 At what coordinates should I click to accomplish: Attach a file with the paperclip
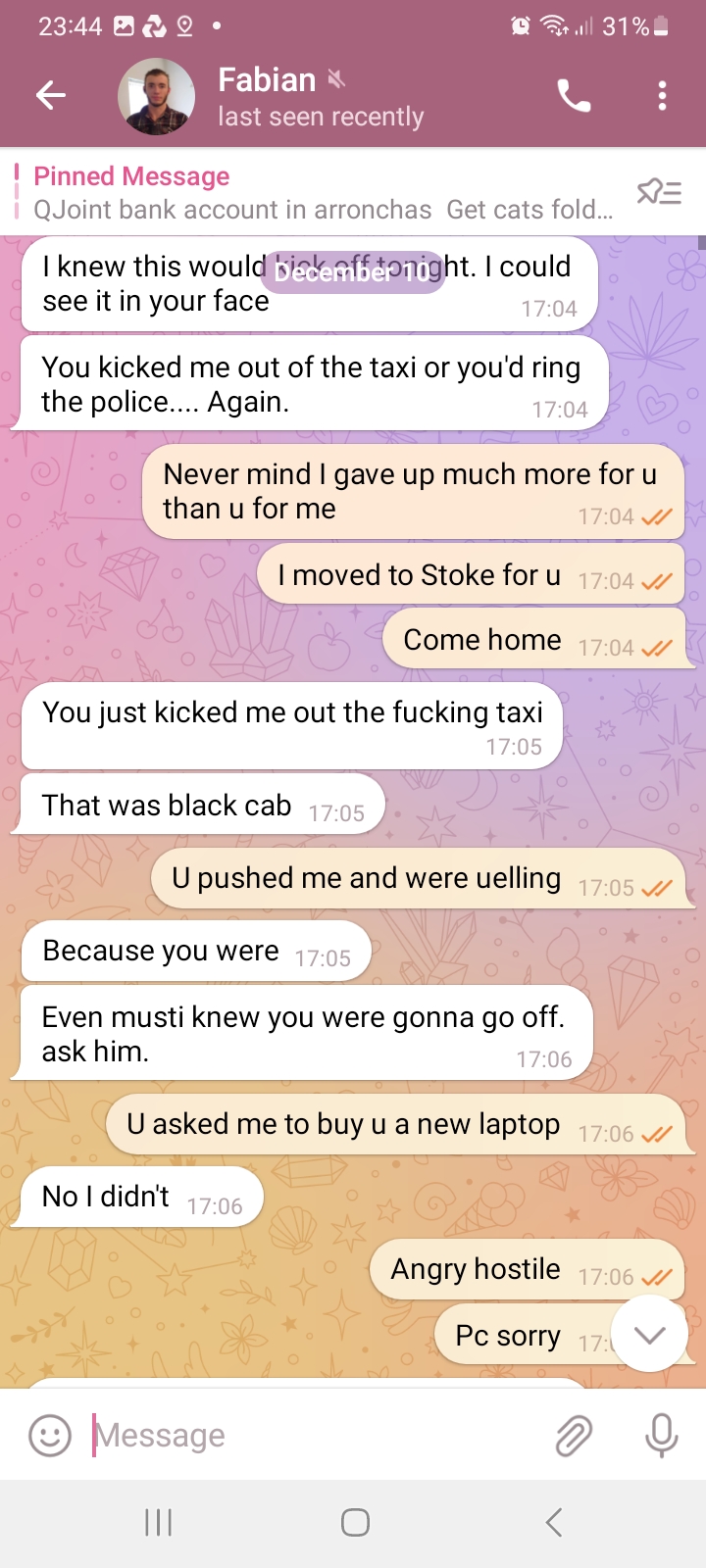click(574, 1436)
